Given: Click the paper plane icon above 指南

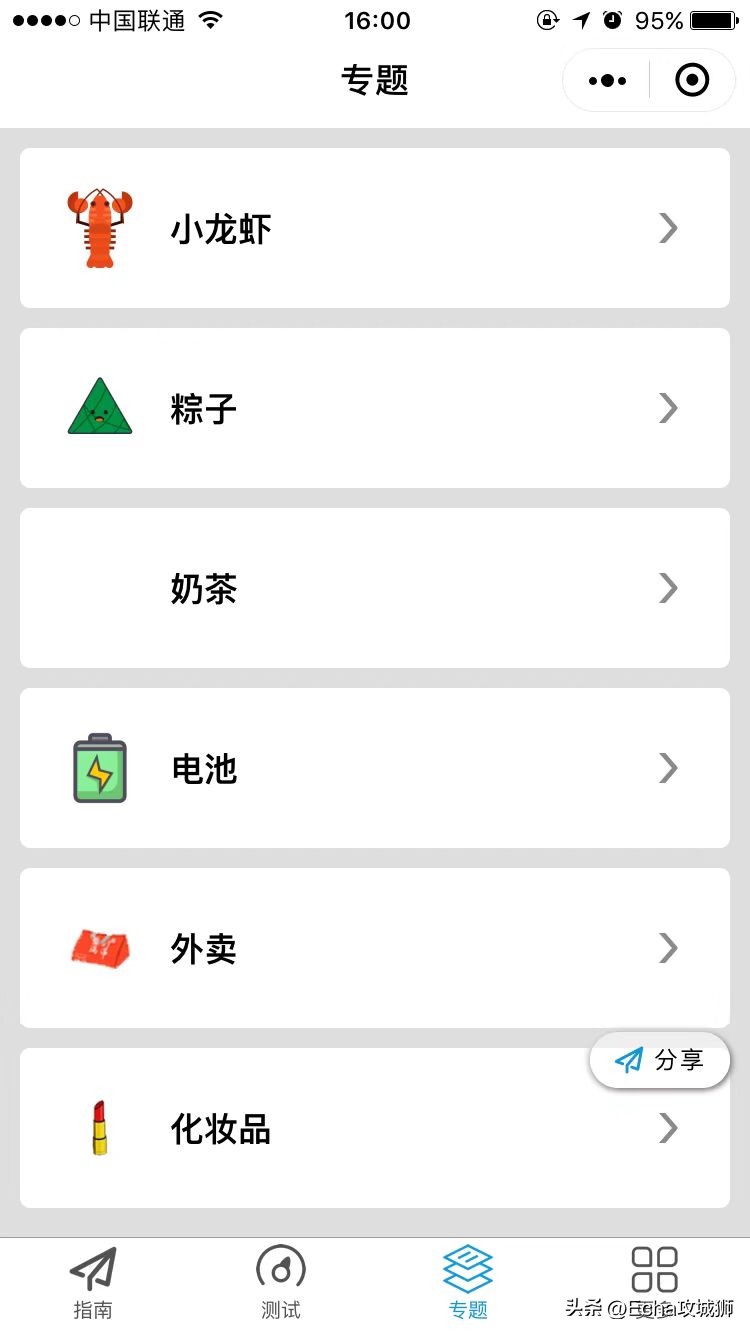Looking at the screenshot, I should coord(93,1267).
